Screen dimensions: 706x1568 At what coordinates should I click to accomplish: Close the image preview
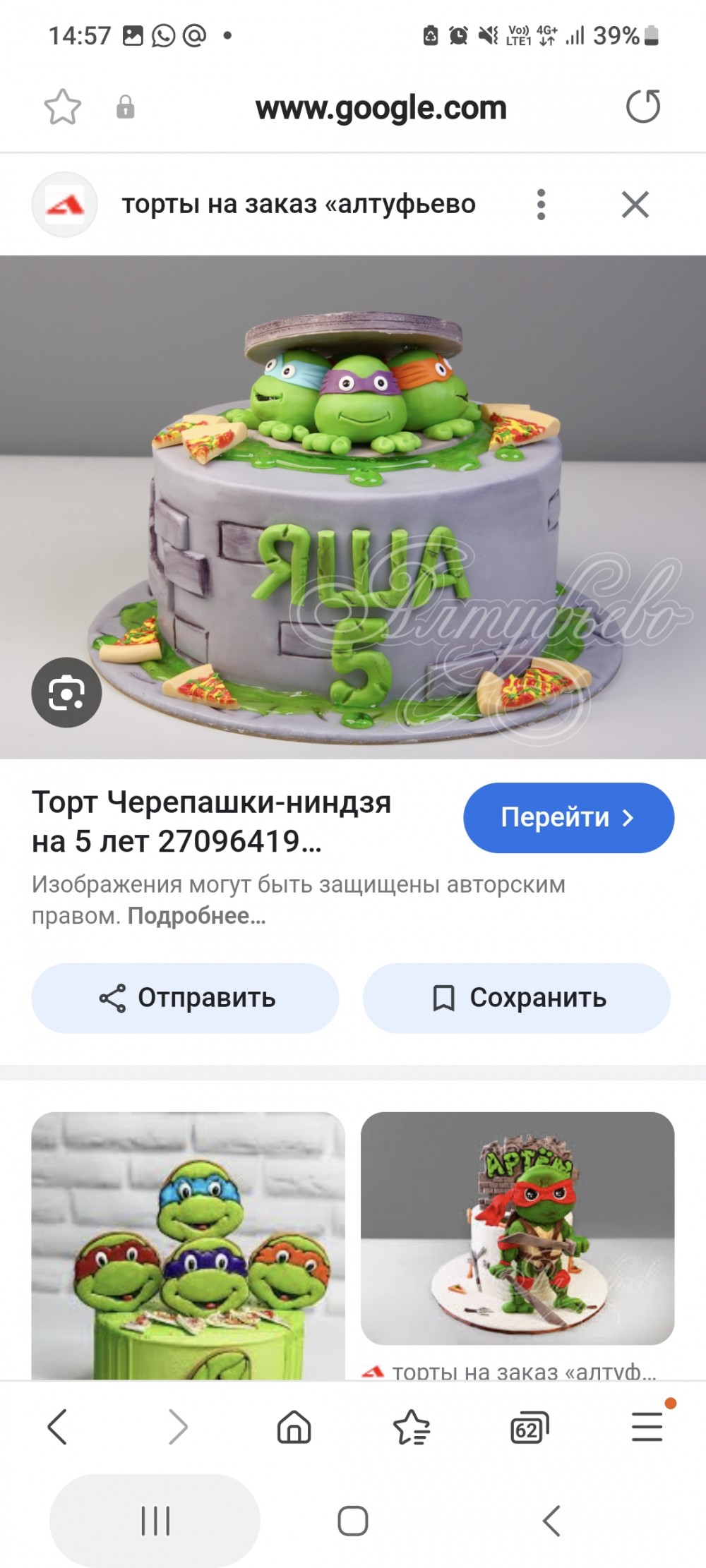coord(635,205)
